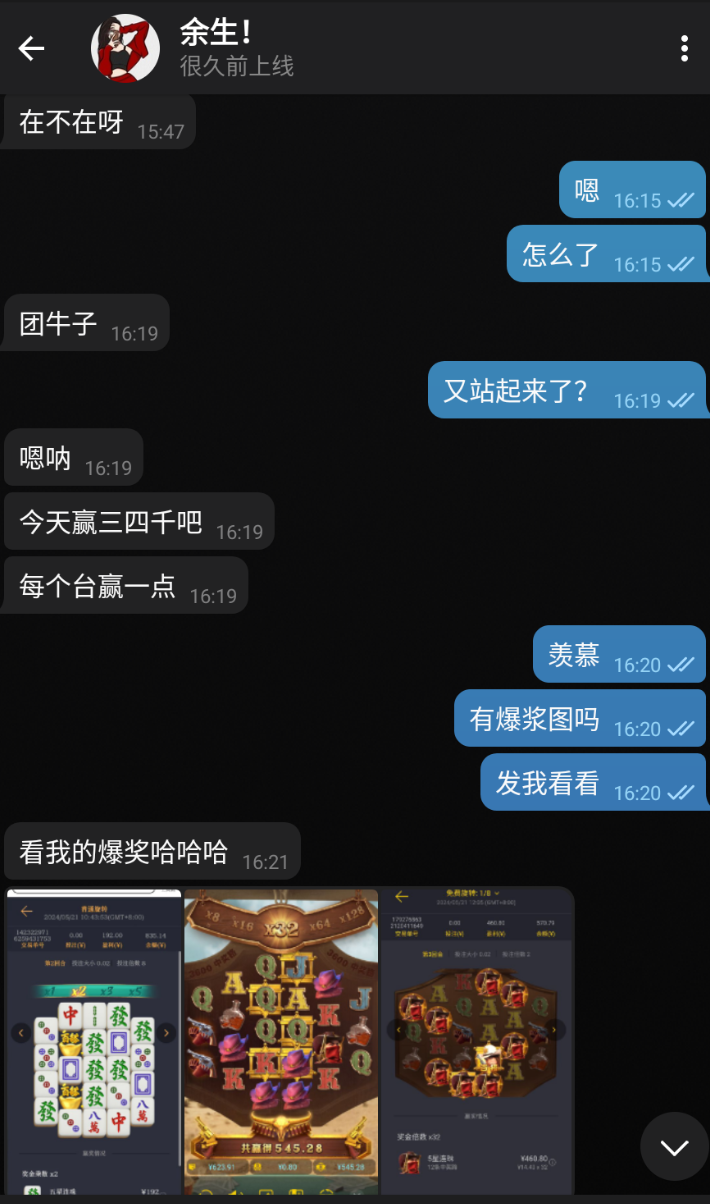The image size is (710, 1204).
Task: Go back to the chat list
Action: point(32,48)
